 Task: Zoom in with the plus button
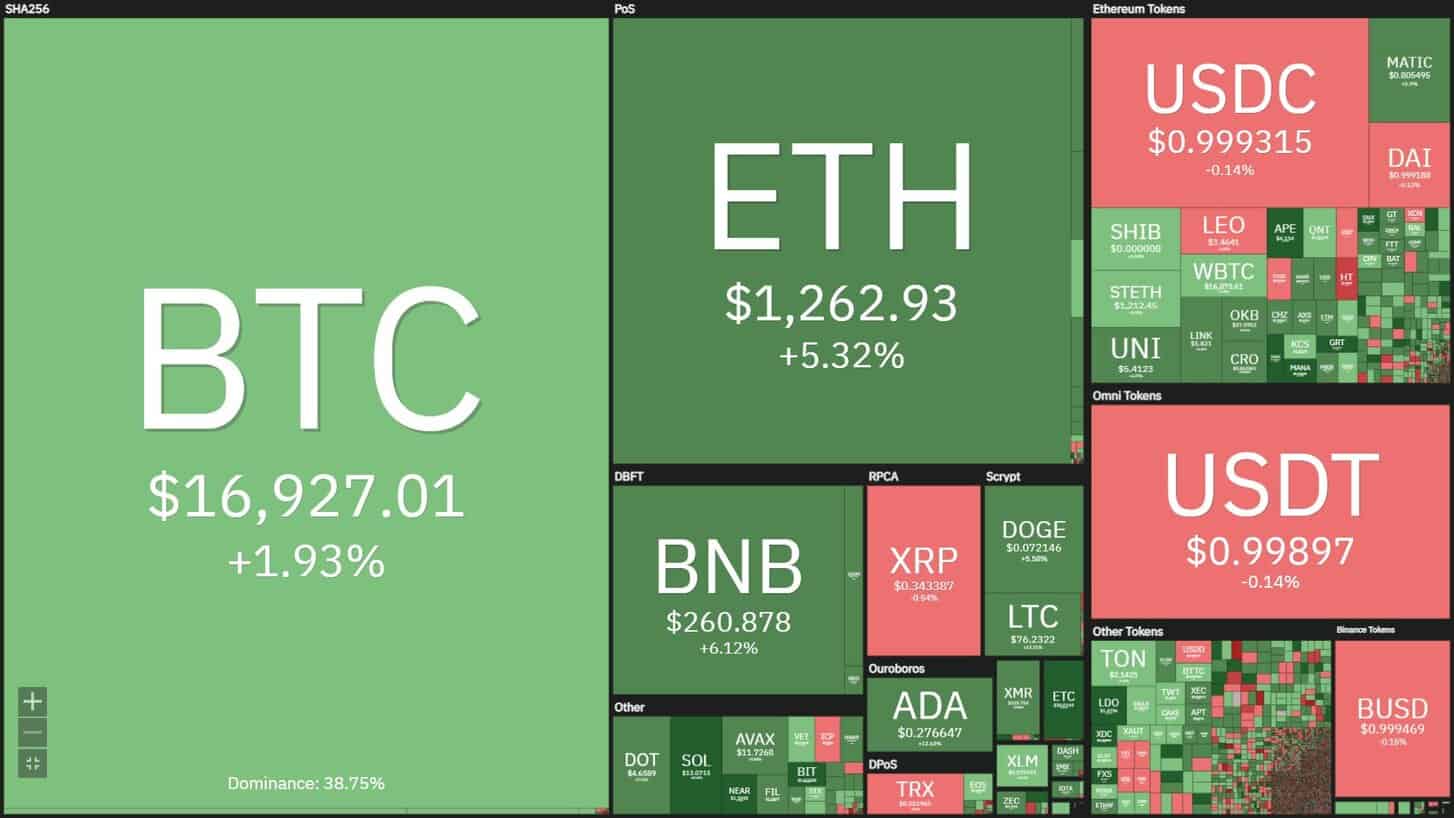(x=32, y=700)
